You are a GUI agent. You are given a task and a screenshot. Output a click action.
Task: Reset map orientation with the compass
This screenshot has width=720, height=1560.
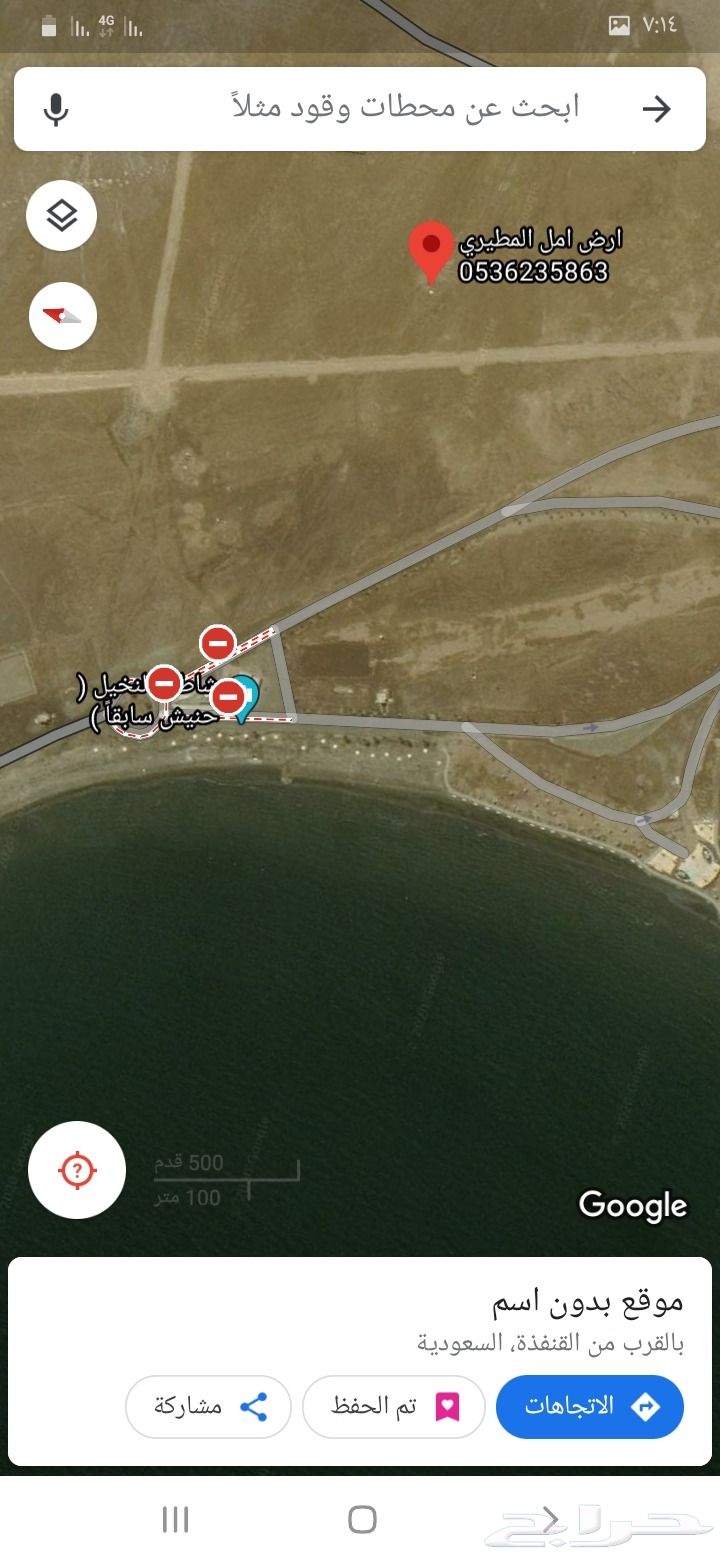(62, 316)
